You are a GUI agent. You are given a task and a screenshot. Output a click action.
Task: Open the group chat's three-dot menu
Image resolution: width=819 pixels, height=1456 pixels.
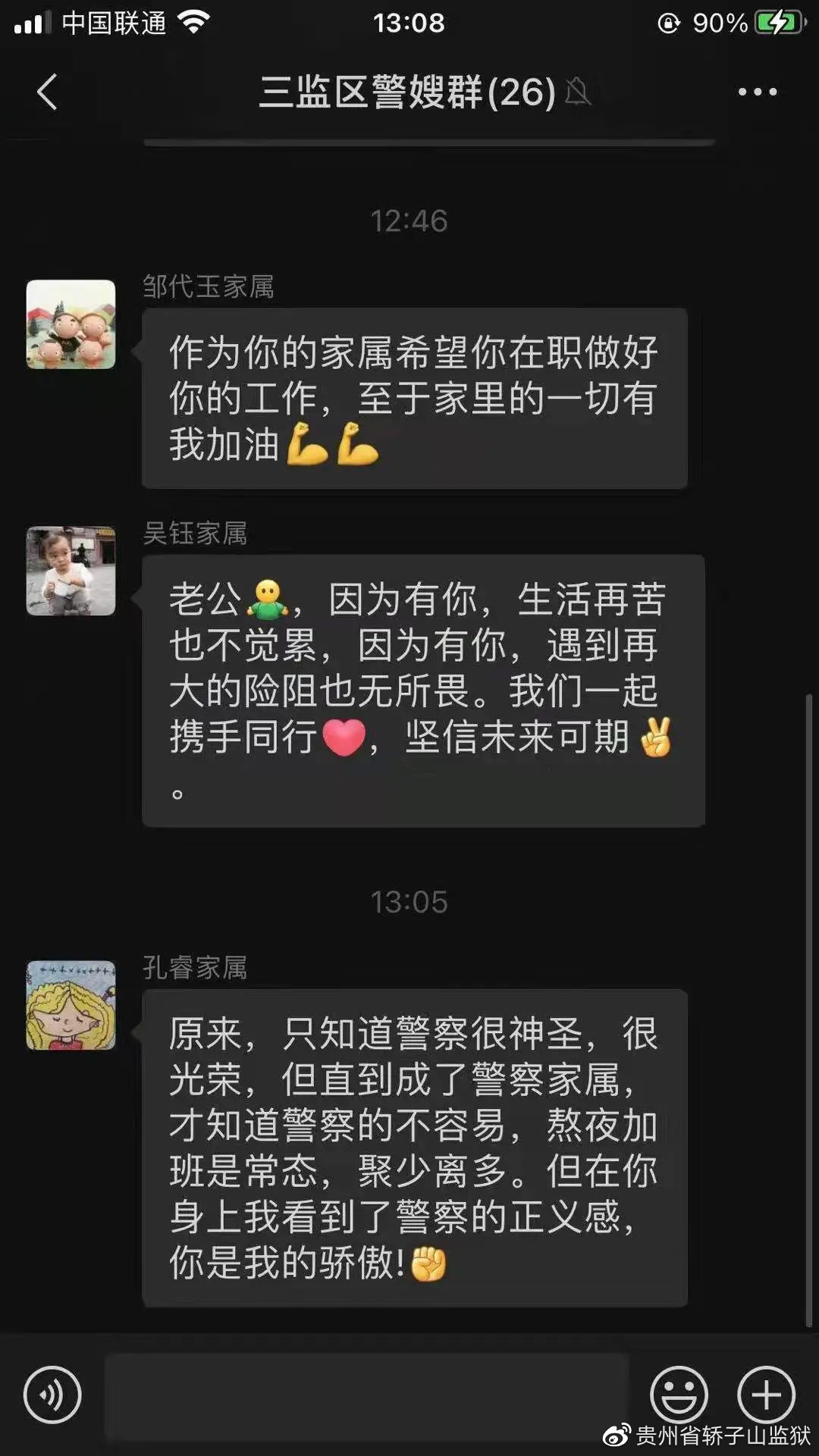tap(757, 92)
